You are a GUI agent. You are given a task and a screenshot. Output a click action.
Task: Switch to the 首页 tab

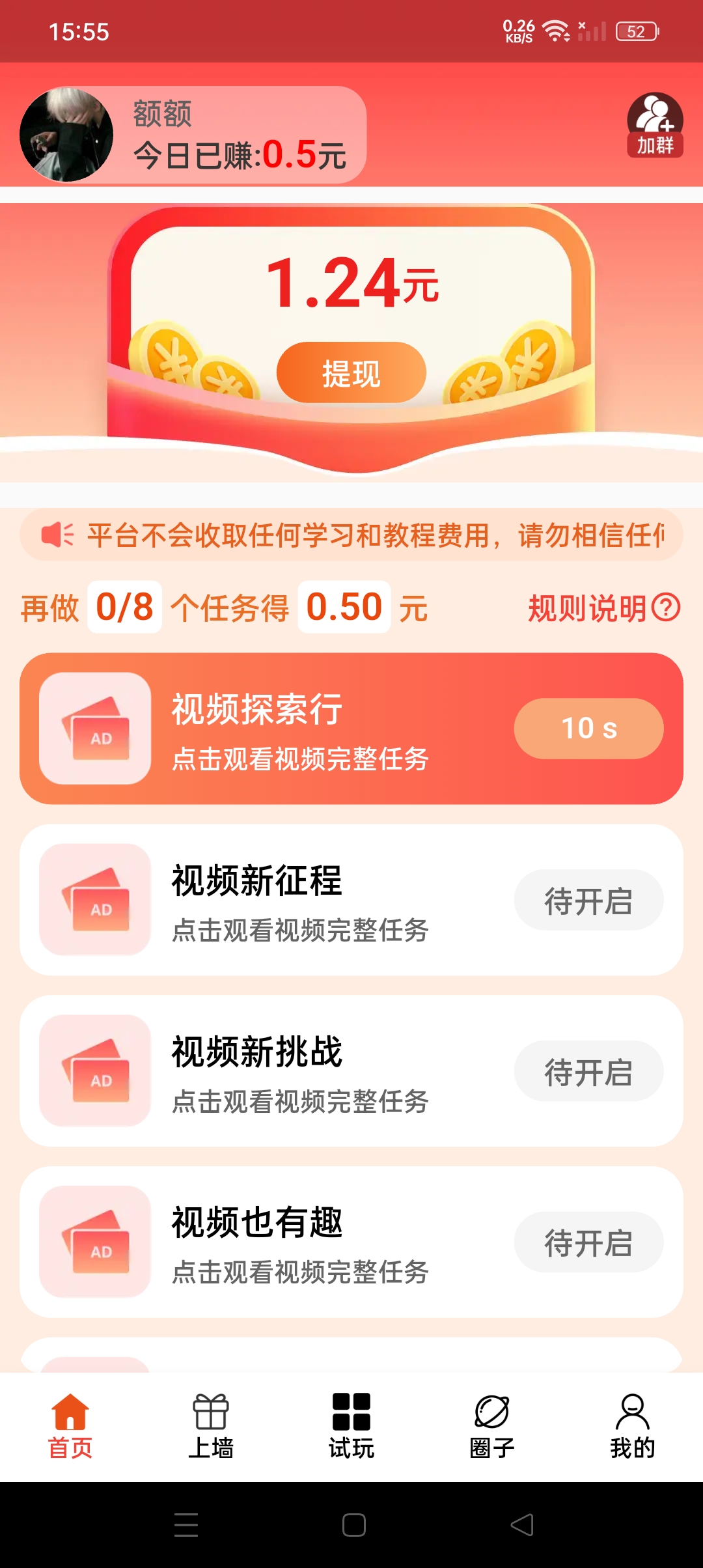(70, 1426)
